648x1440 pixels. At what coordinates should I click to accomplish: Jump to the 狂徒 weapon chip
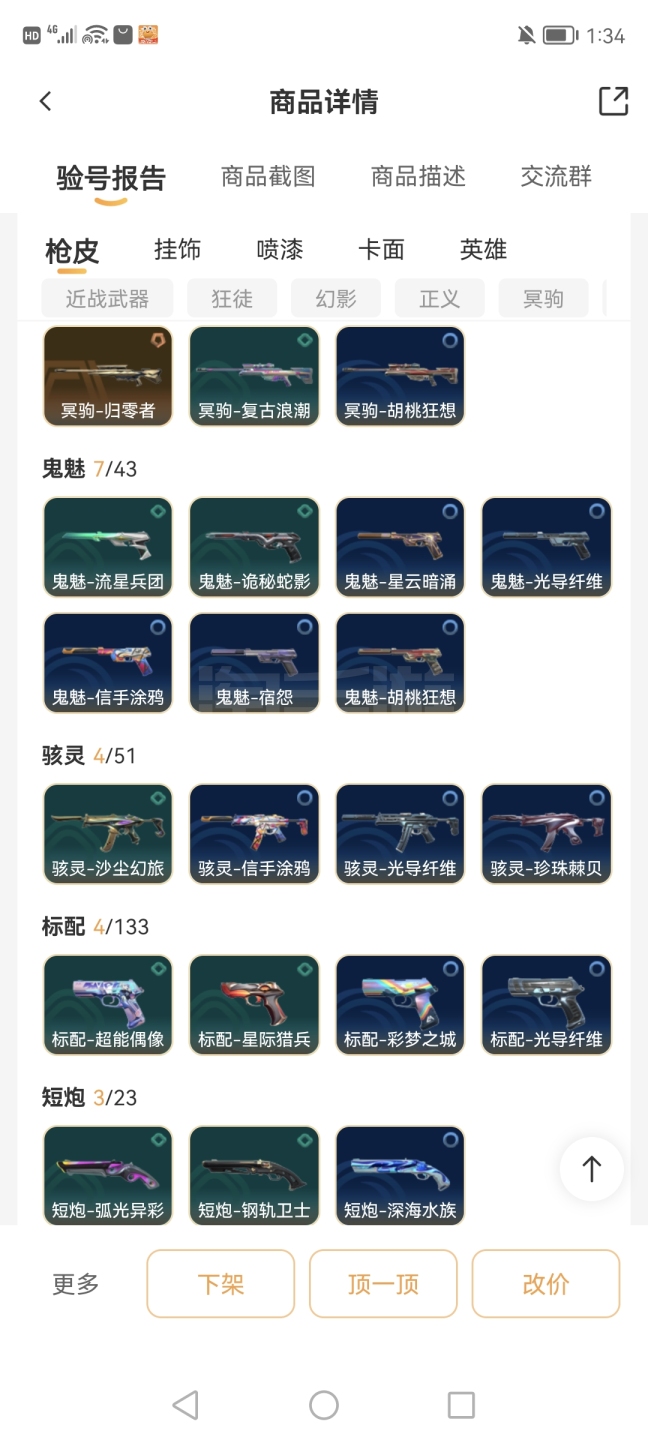coord(232,298)
